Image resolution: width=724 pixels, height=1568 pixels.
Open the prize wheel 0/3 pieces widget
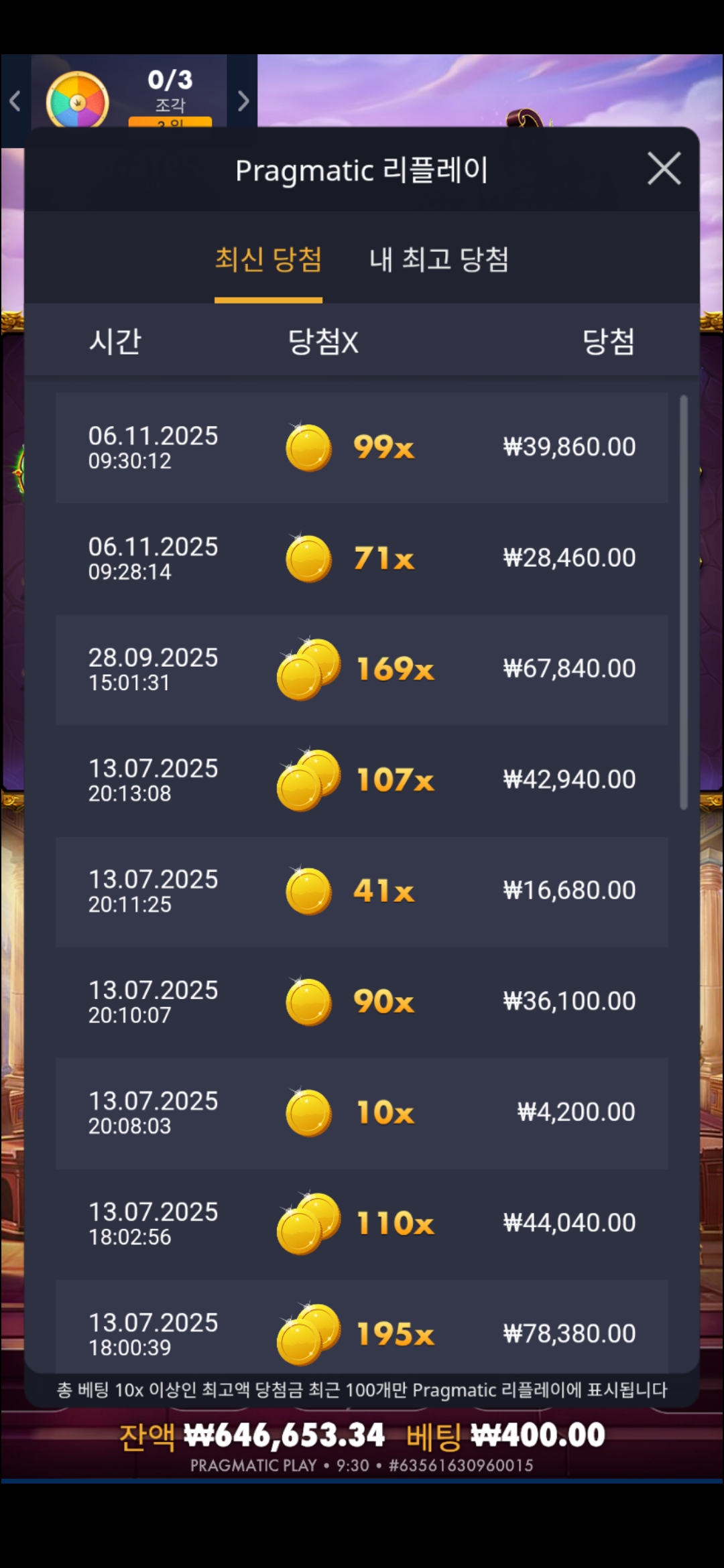tap(127, 97)
